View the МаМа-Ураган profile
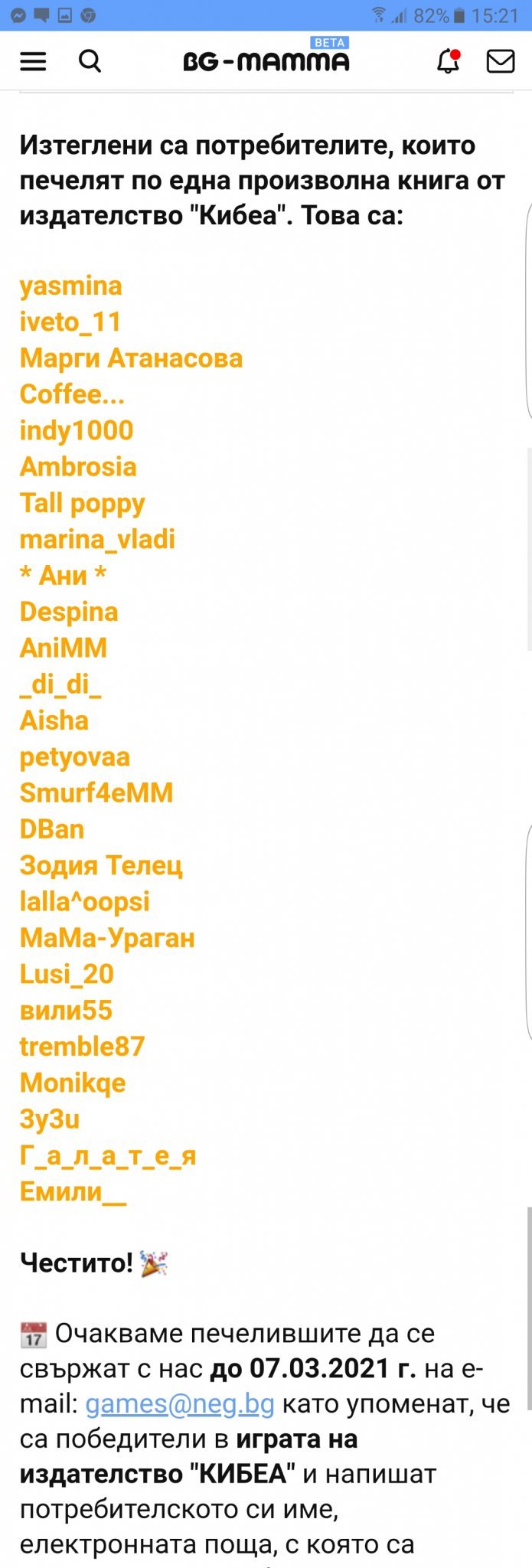Viewport: 532px width, 1568px height. click(x=107, y=938)
